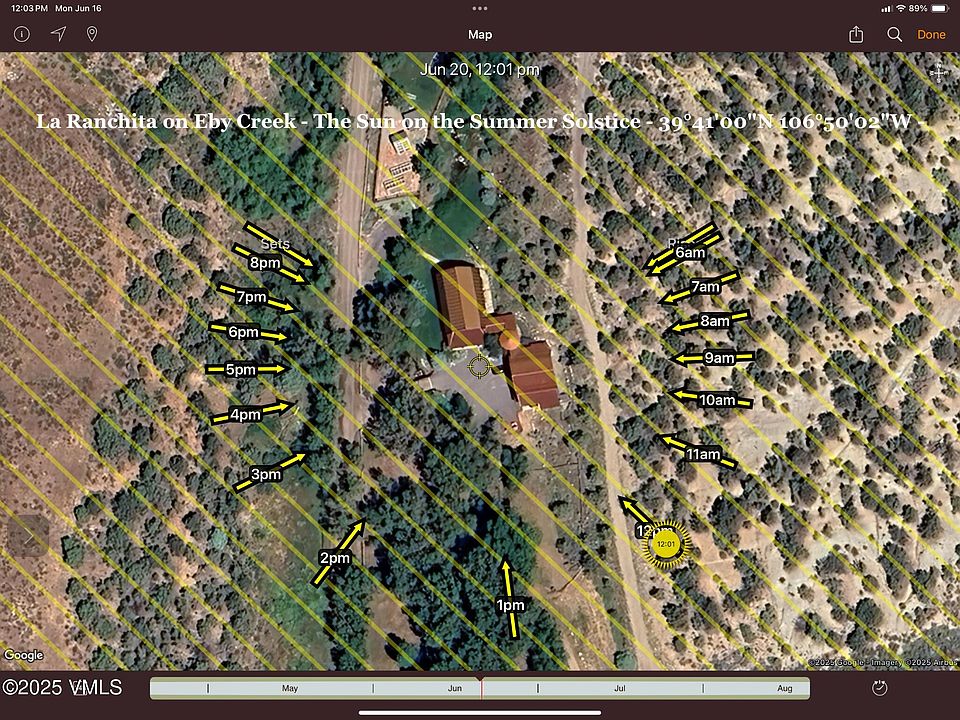960x720 pixels.
Task: Center map on current location arrow
Action: (x=59, y=34)
